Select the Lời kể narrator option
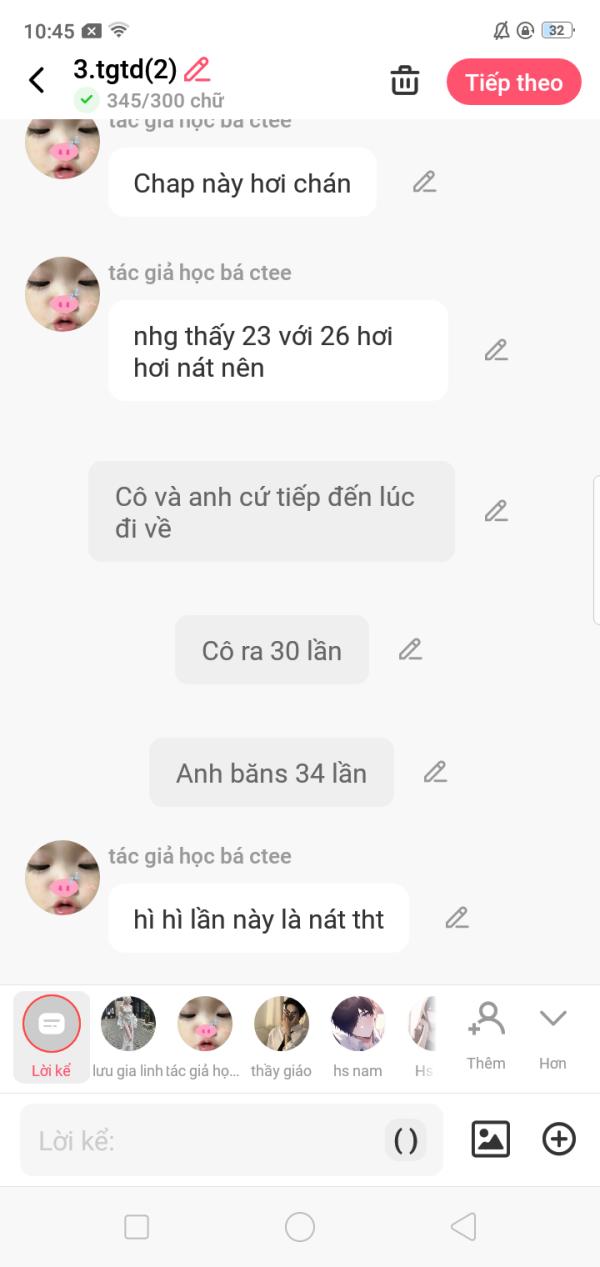Image resolution: width=600 pixels, height=1267 pixels. pos(51,1037)
